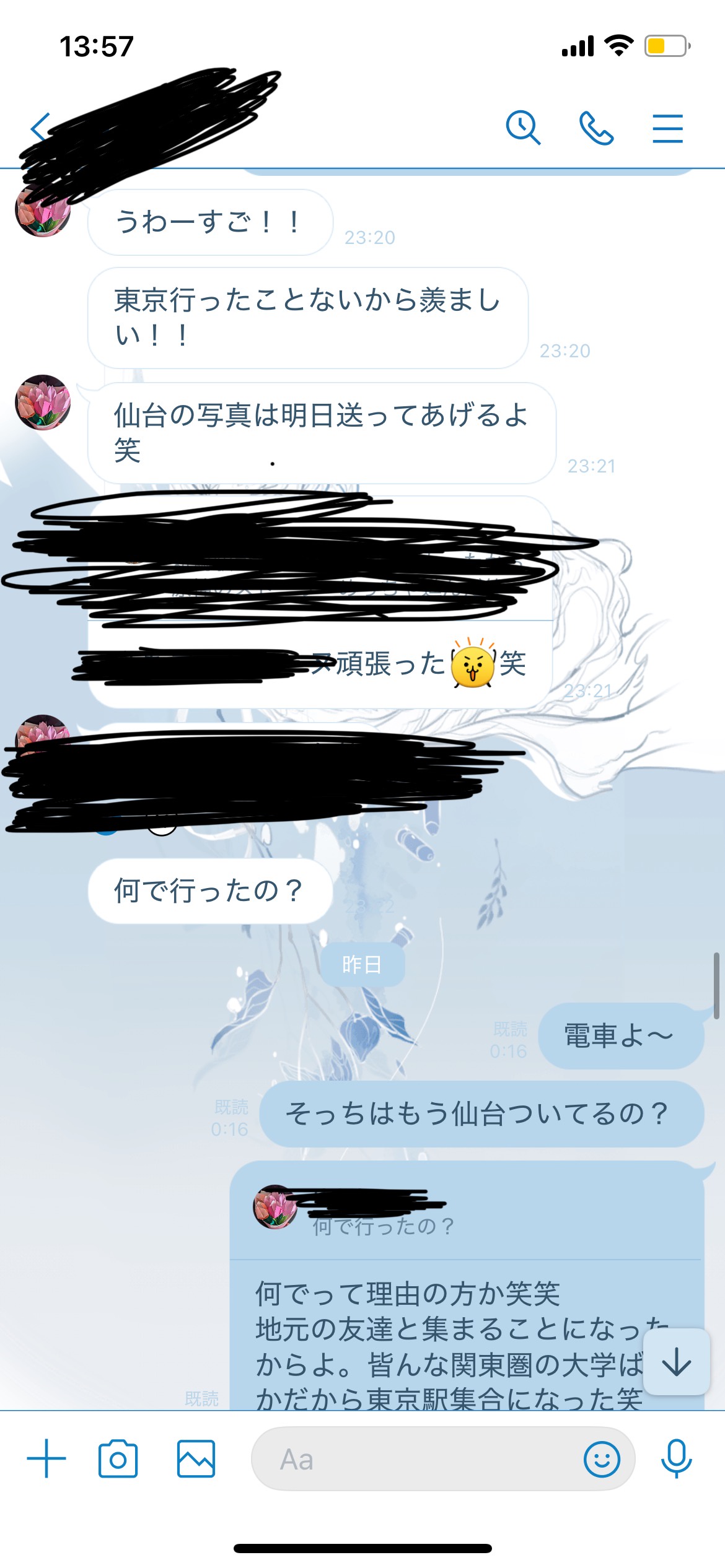The width and height of the screenshot is (725, 1568).
Task: Open the chat menu
Action: (x=667, y=128)
